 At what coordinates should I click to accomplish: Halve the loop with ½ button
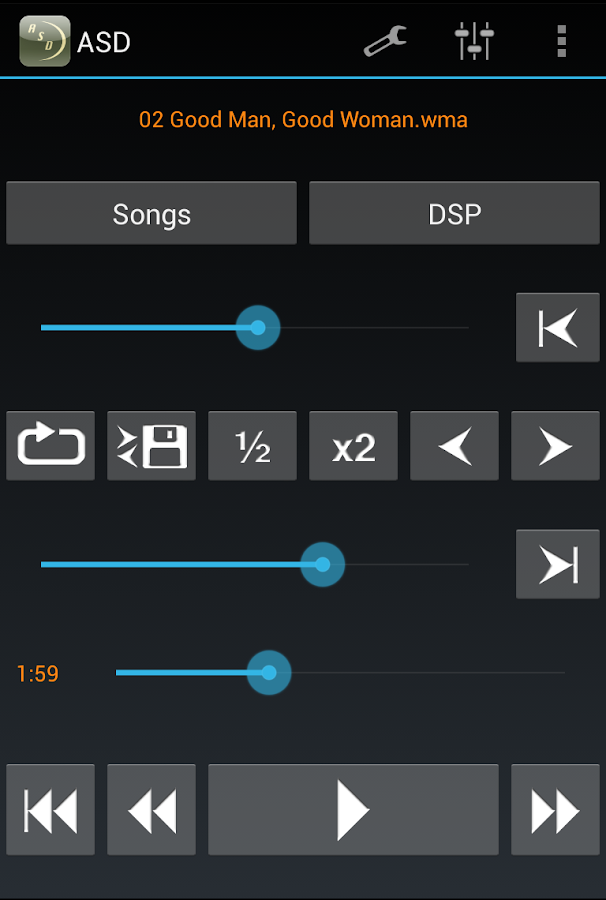tap(252, 446)
